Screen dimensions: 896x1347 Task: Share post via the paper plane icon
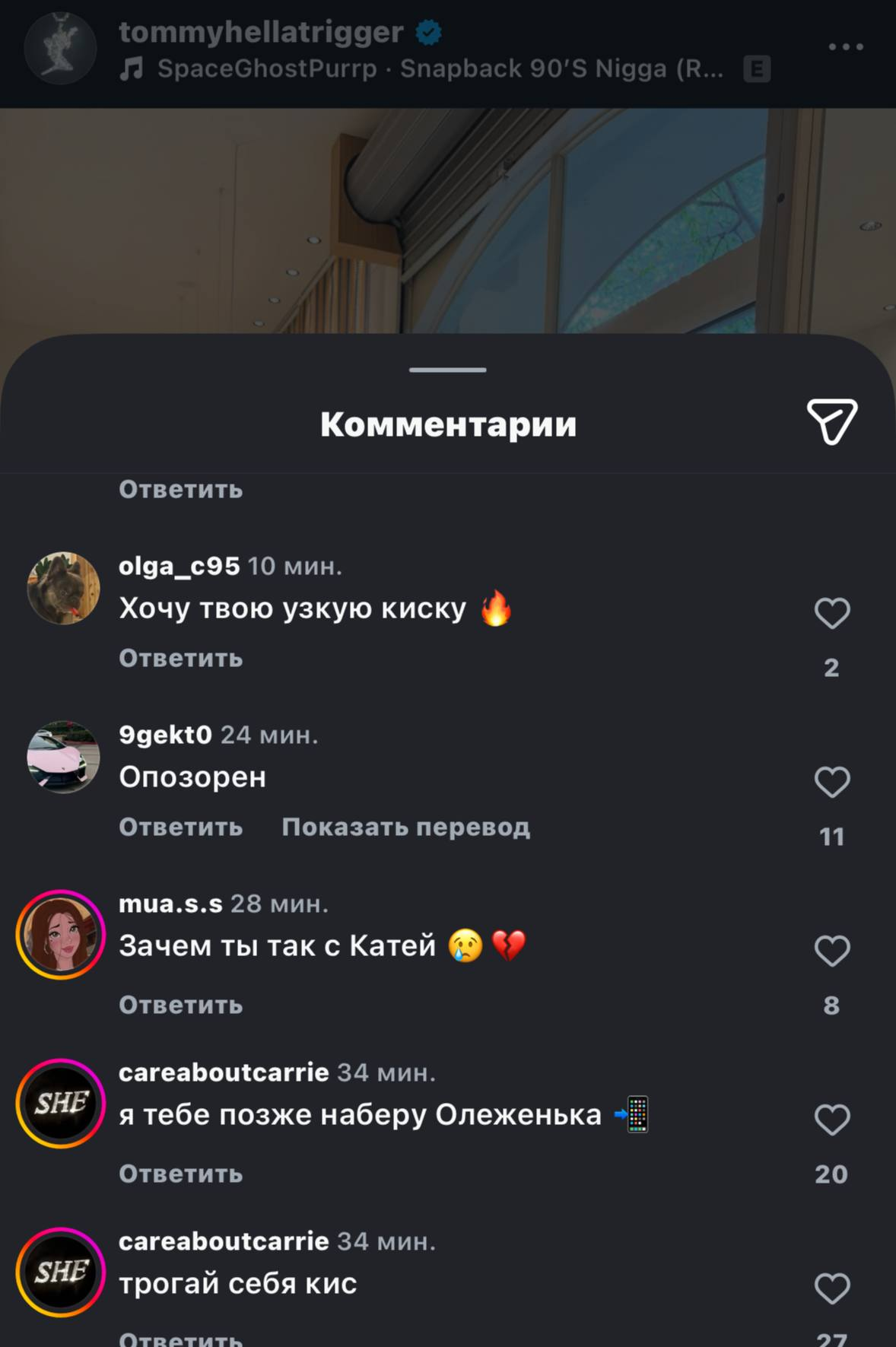click(831, 421)
